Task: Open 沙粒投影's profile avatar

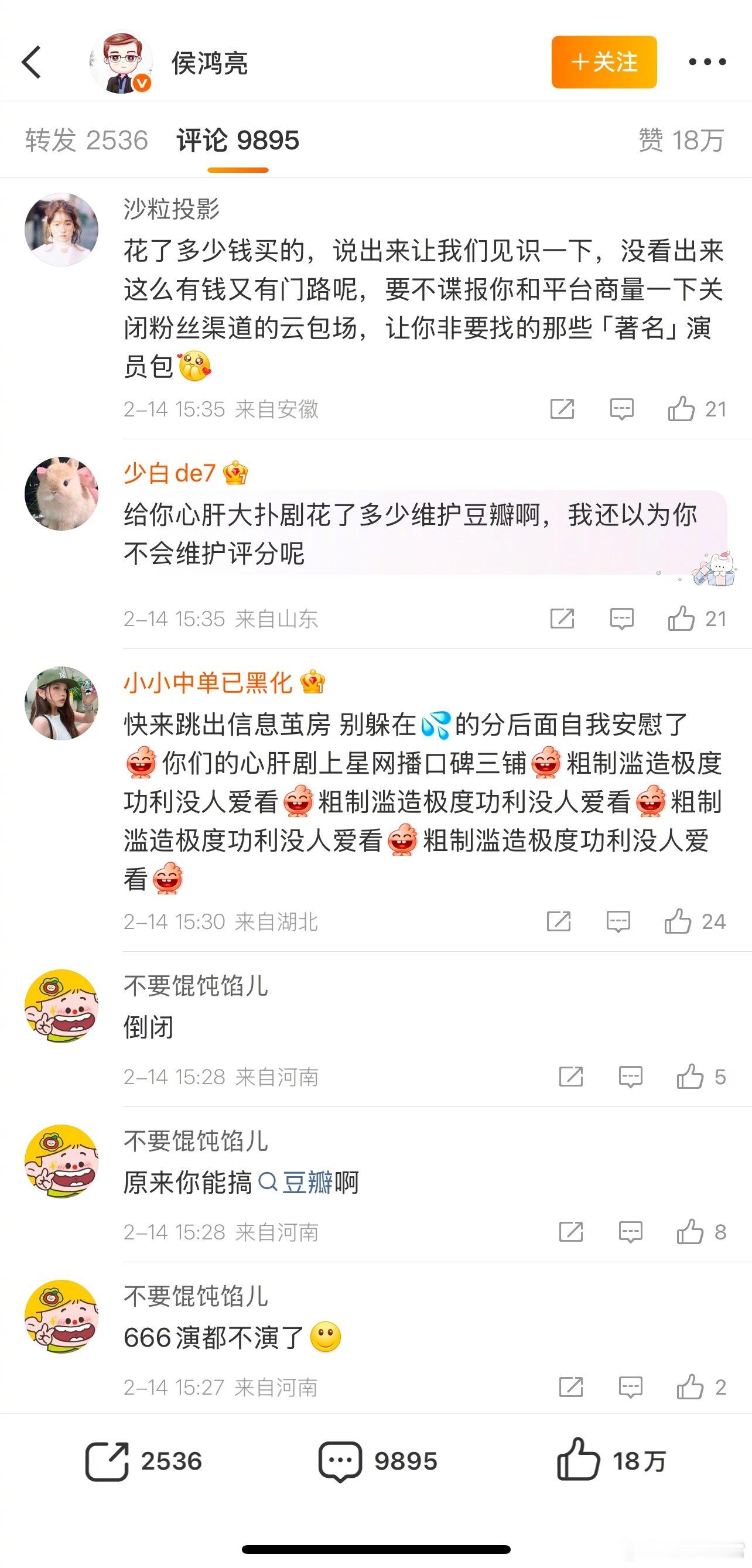Action: click(61, 228)
